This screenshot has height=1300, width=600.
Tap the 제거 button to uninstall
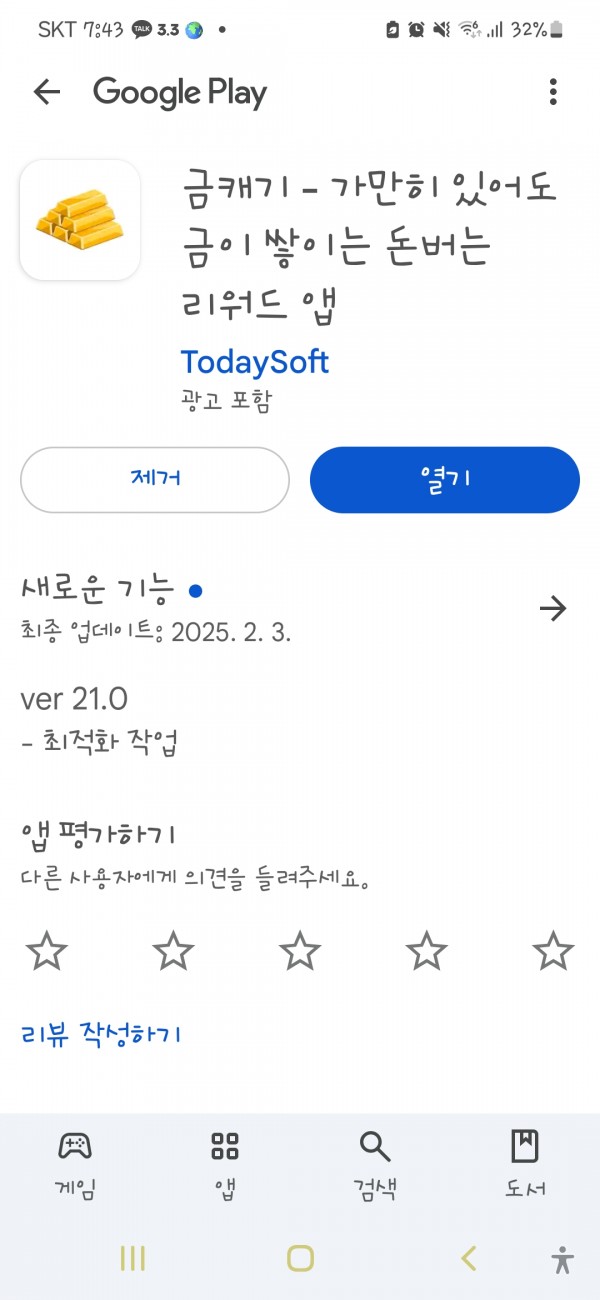click(155, 480)
